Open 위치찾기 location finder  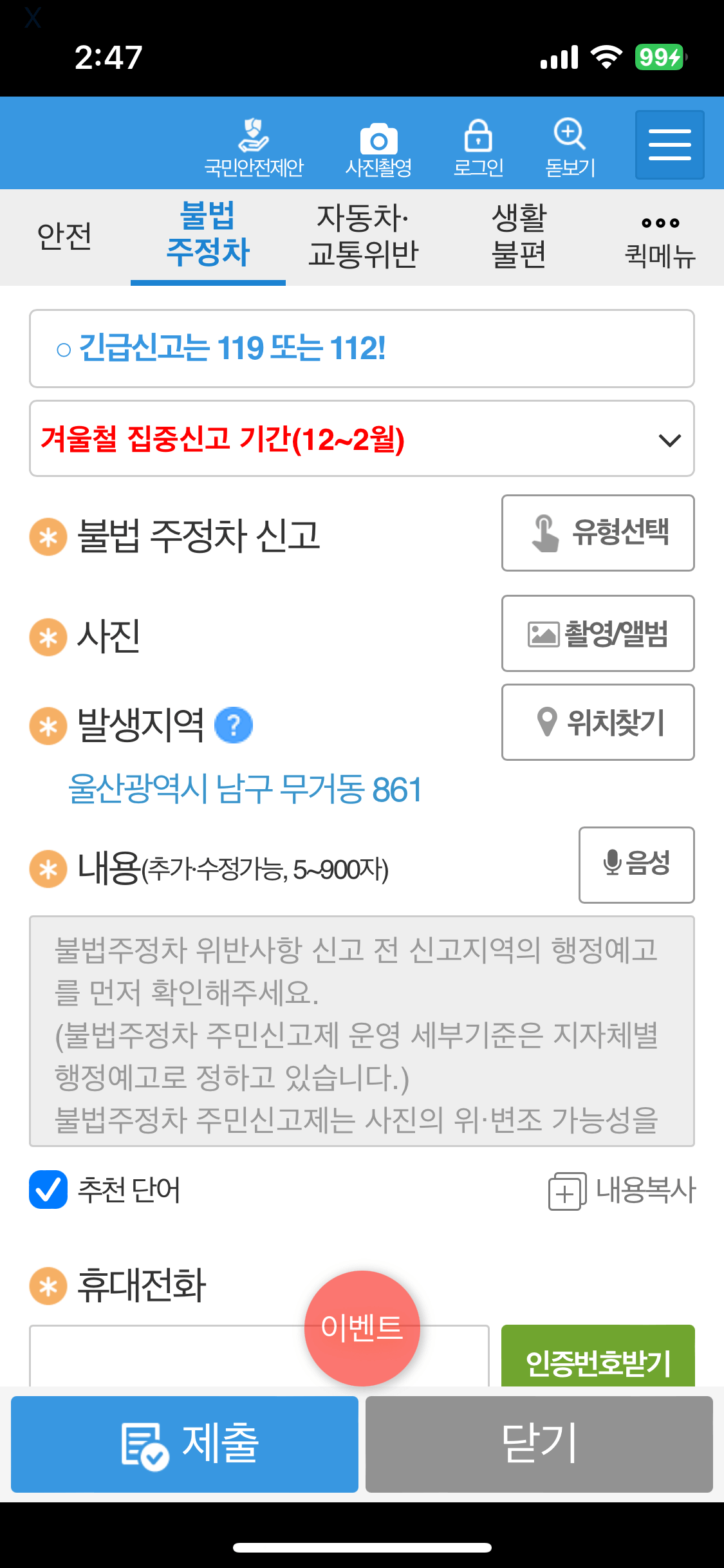pos(597,722)
